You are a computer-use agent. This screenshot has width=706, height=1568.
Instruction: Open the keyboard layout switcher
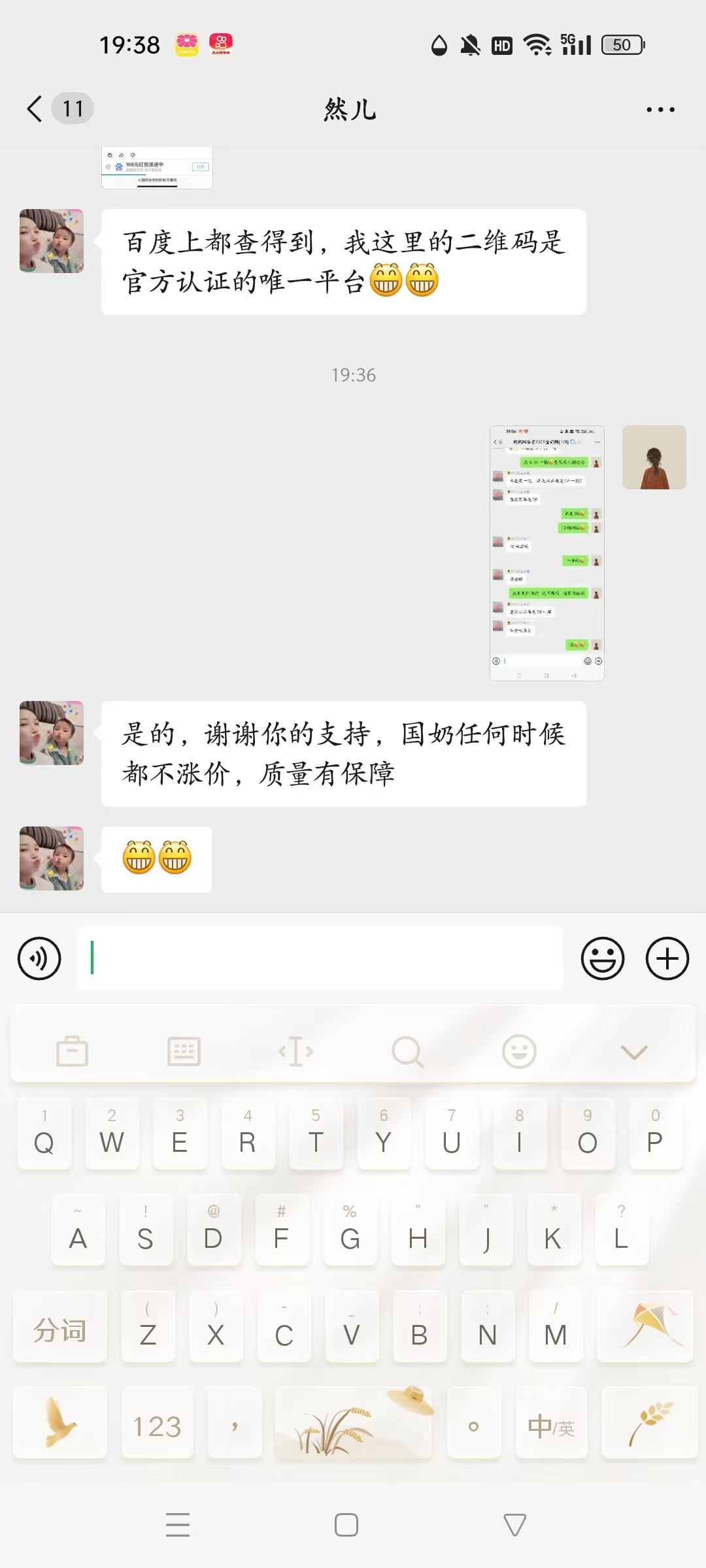184,1052
